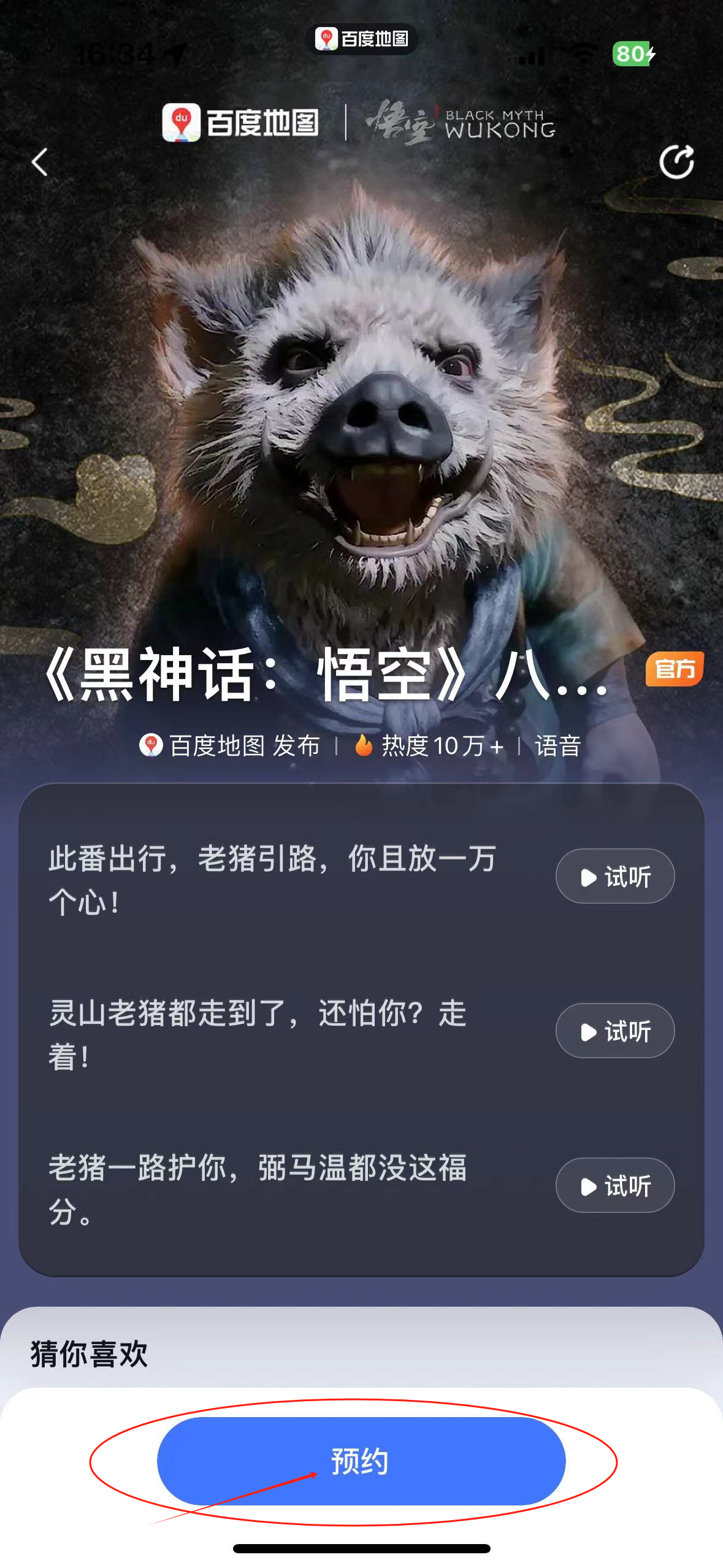
Task: Return to 百度地图 via status bar pill
Action: (361, 39)
